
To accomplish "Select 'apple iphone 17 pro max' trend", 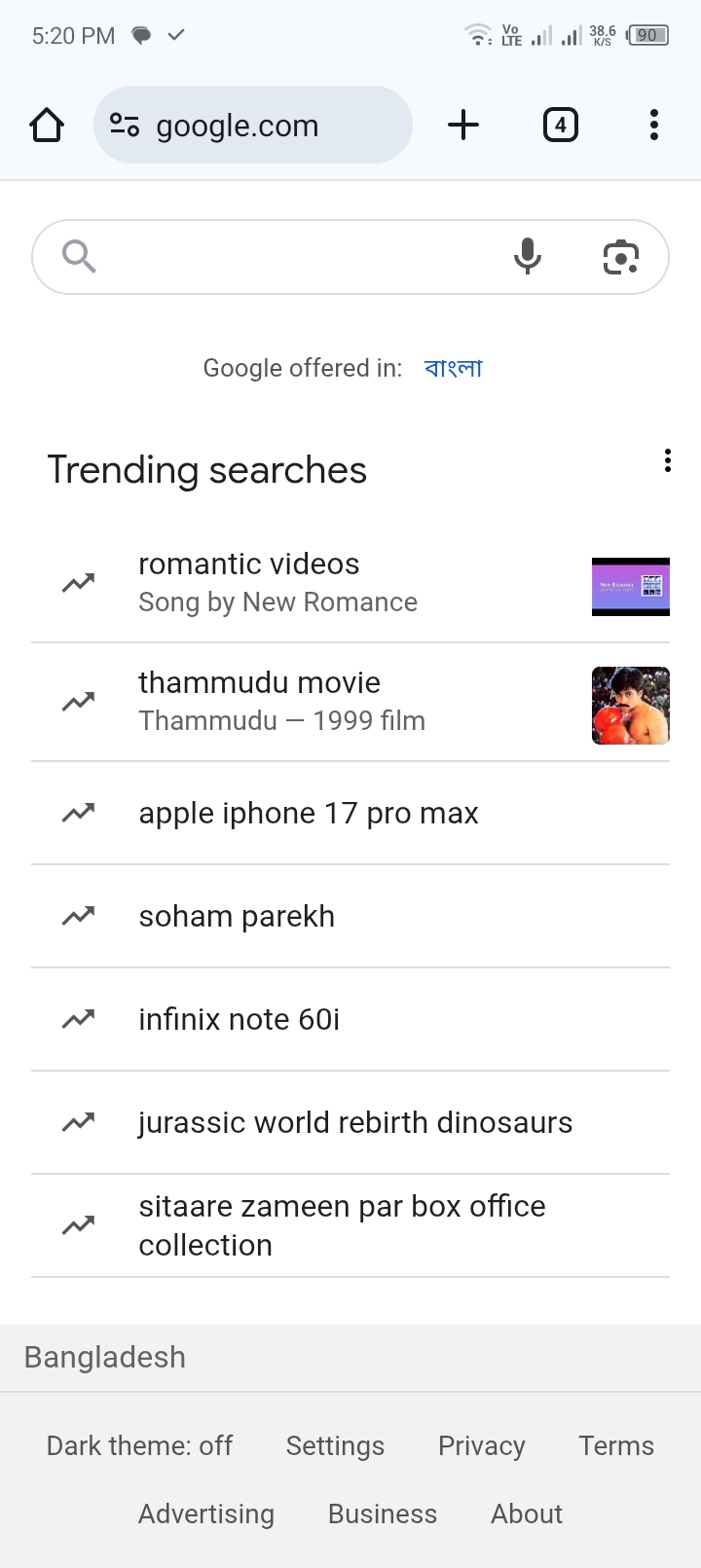I will [x=309, y=814].
